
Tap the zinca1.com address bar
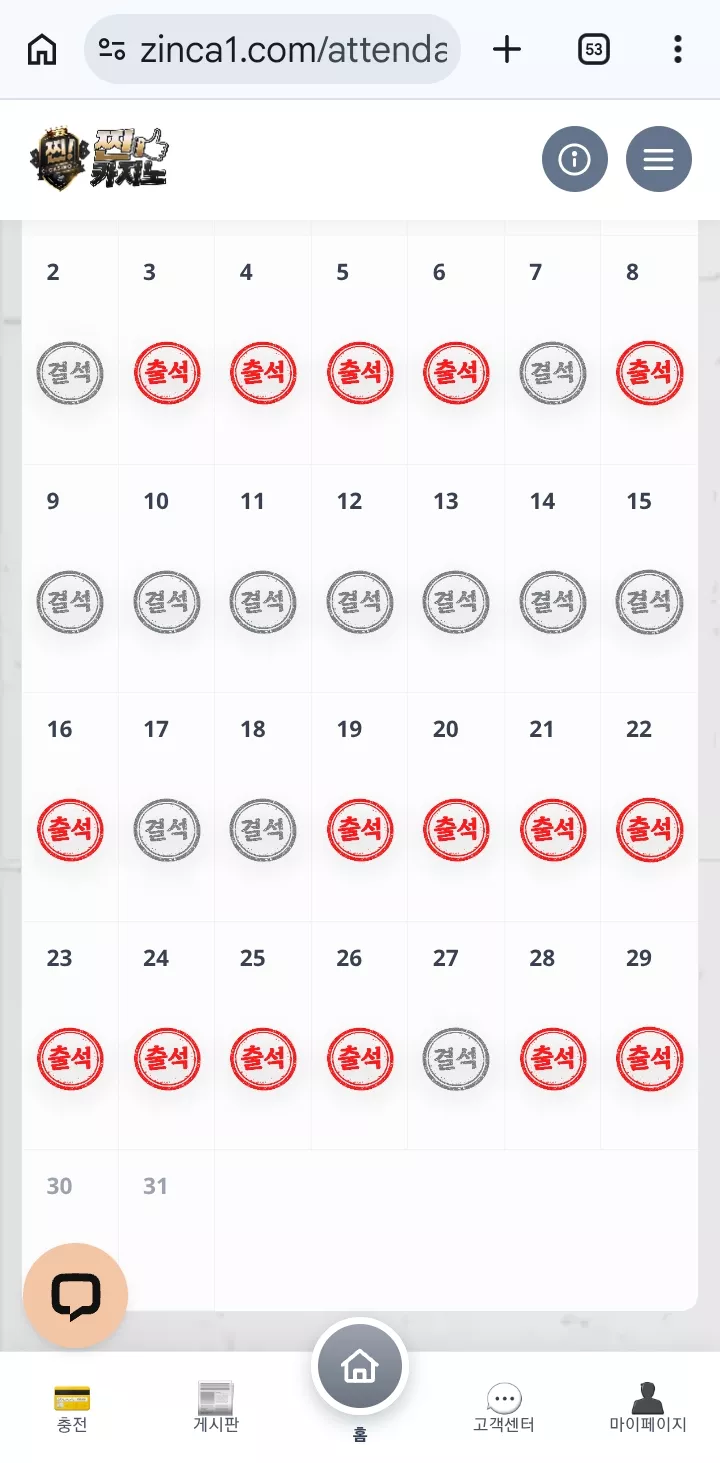click(272, 49)
